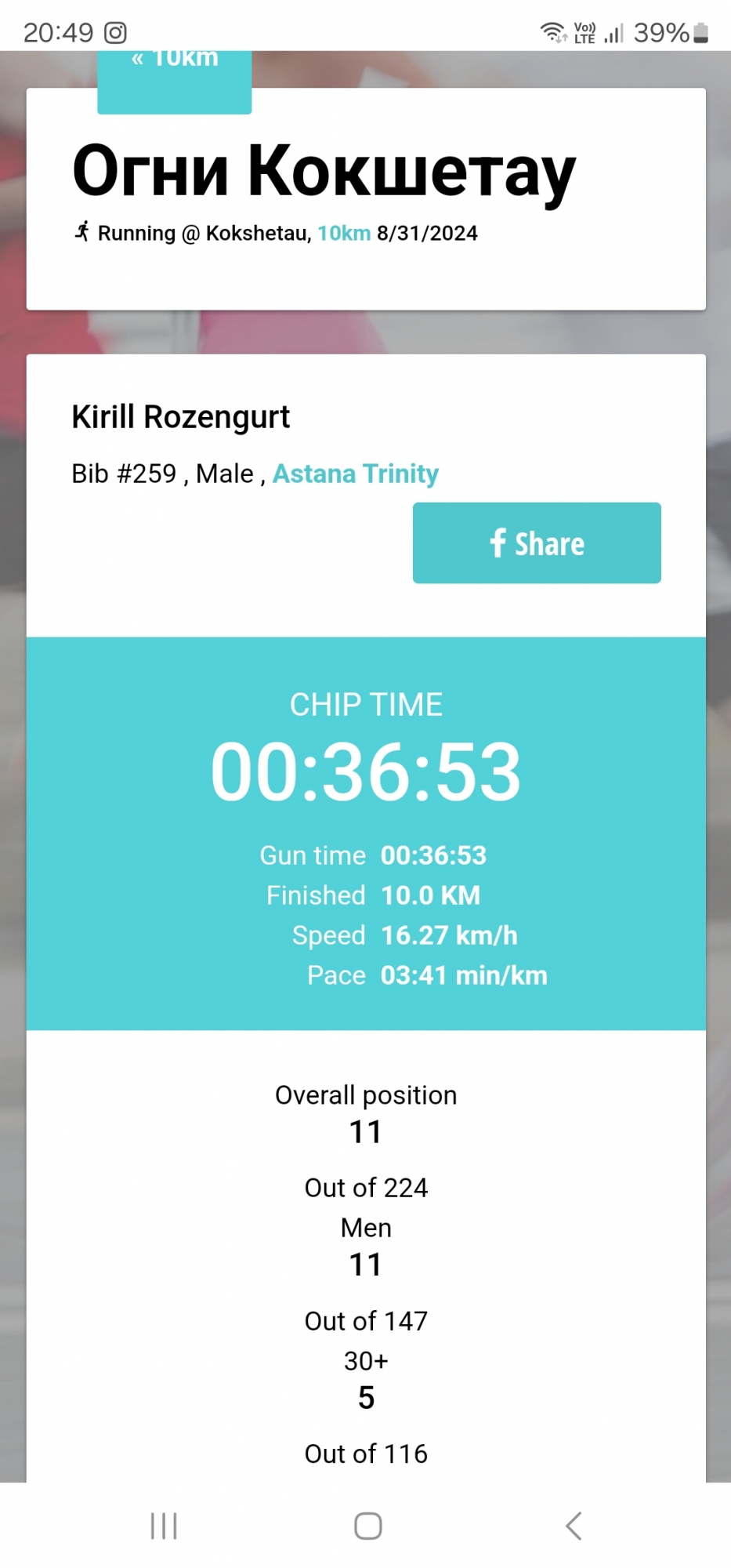Go to the phone's home screen
Viewport: 731px width, 1568px height.
pyautogui.click(x=367, y=1526)
